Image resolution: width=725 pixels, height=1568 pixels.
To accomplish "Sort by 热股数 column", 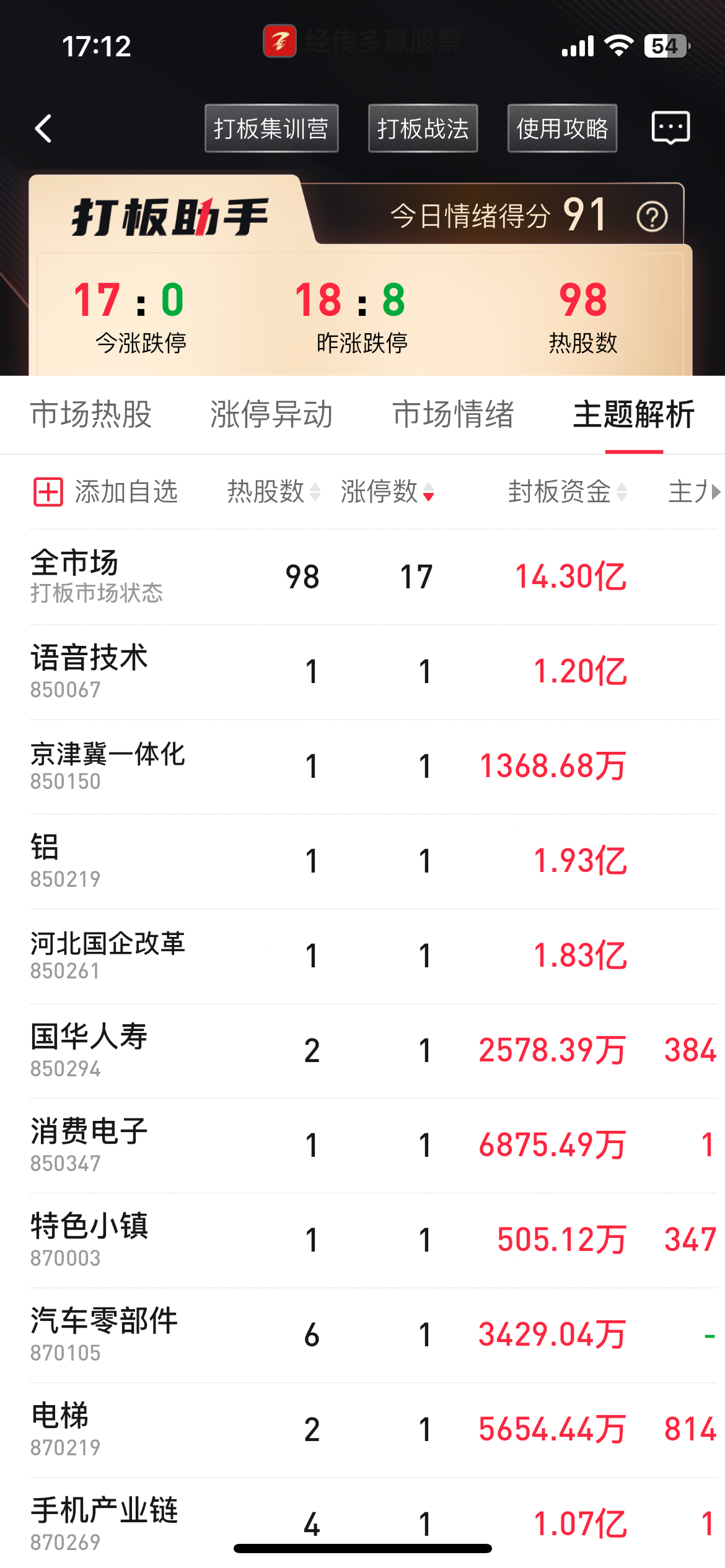I will (273, 492).
